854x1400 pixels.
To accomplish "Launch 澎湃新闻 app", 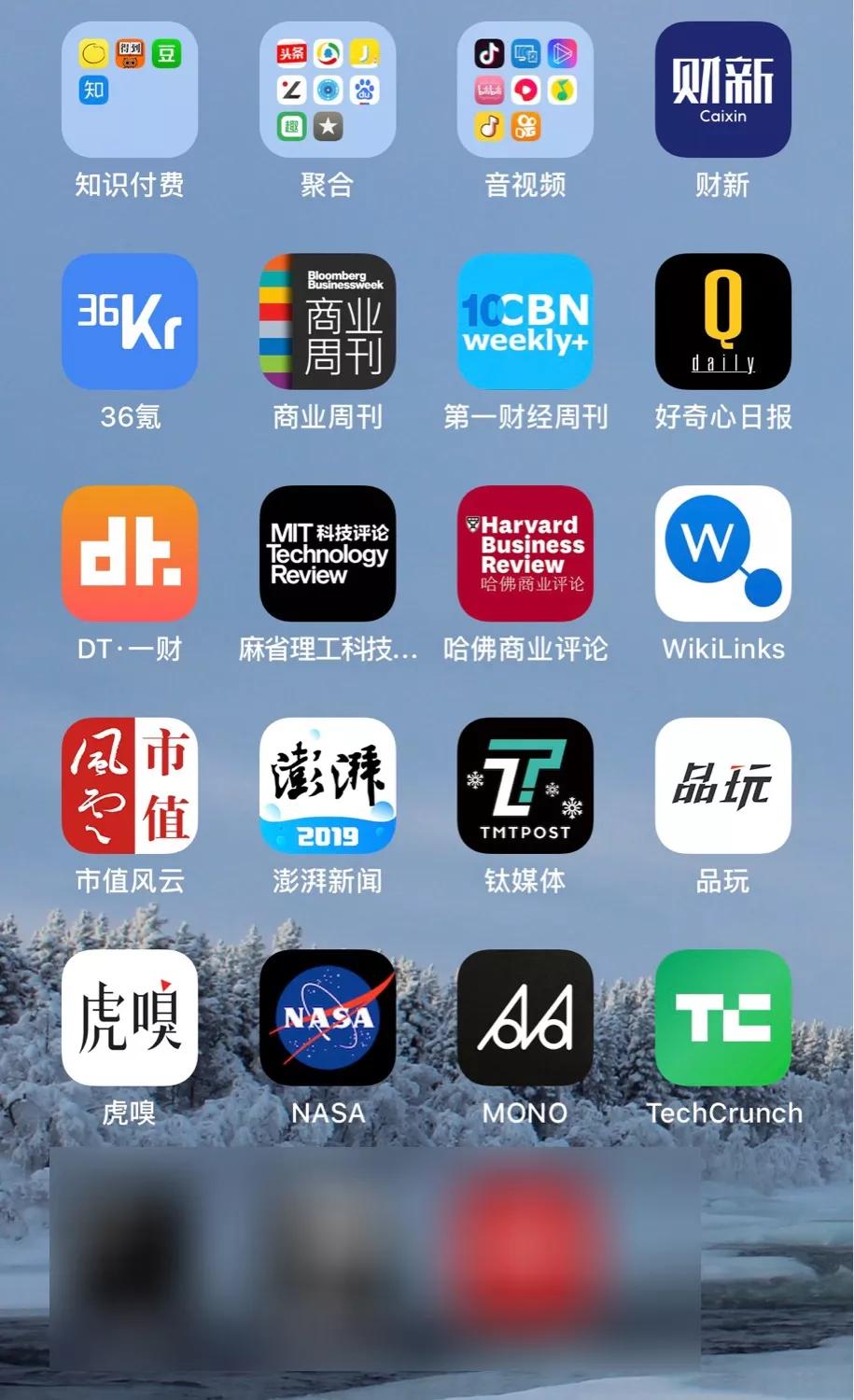I will pos(328,785).
